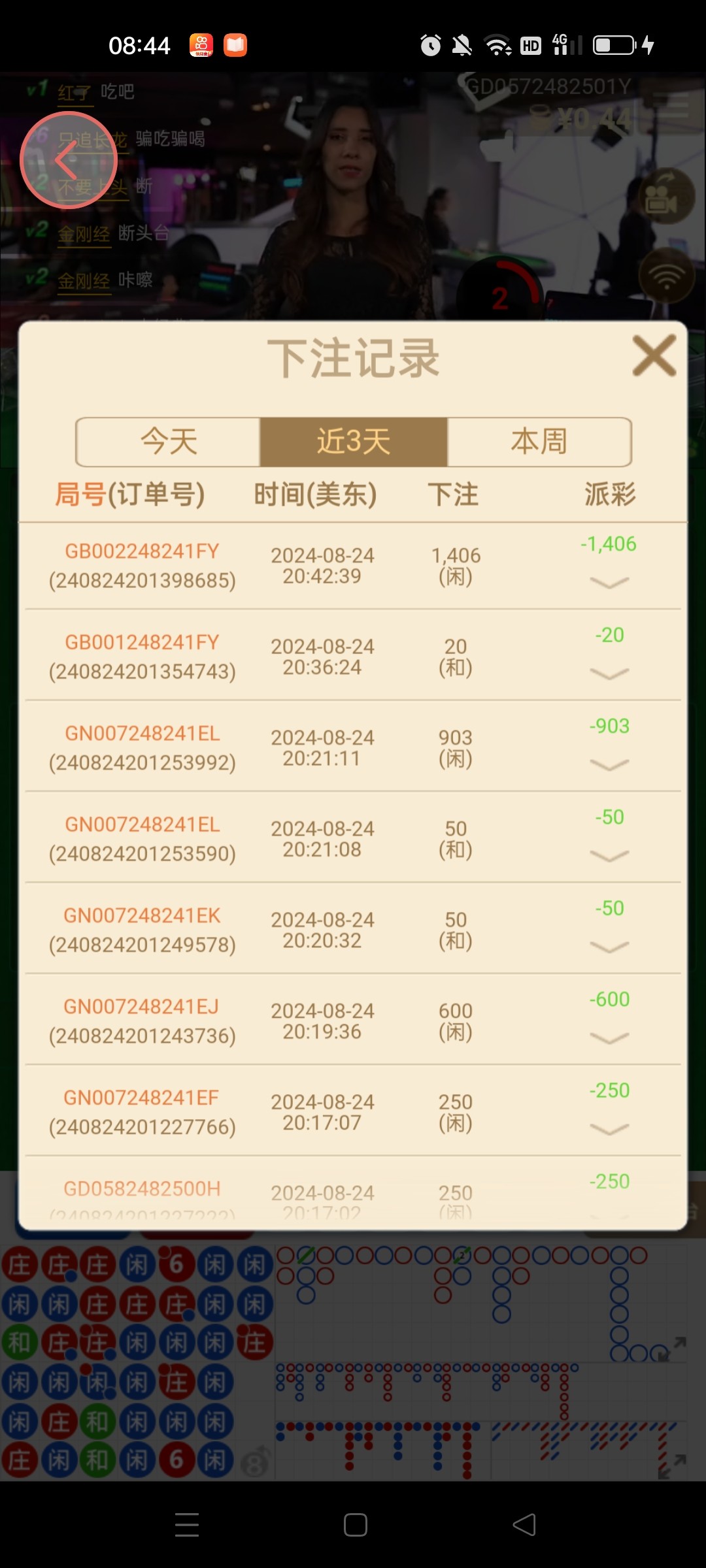
Task: Expand details for order 240824201253590
Action: tap(609, 855)
